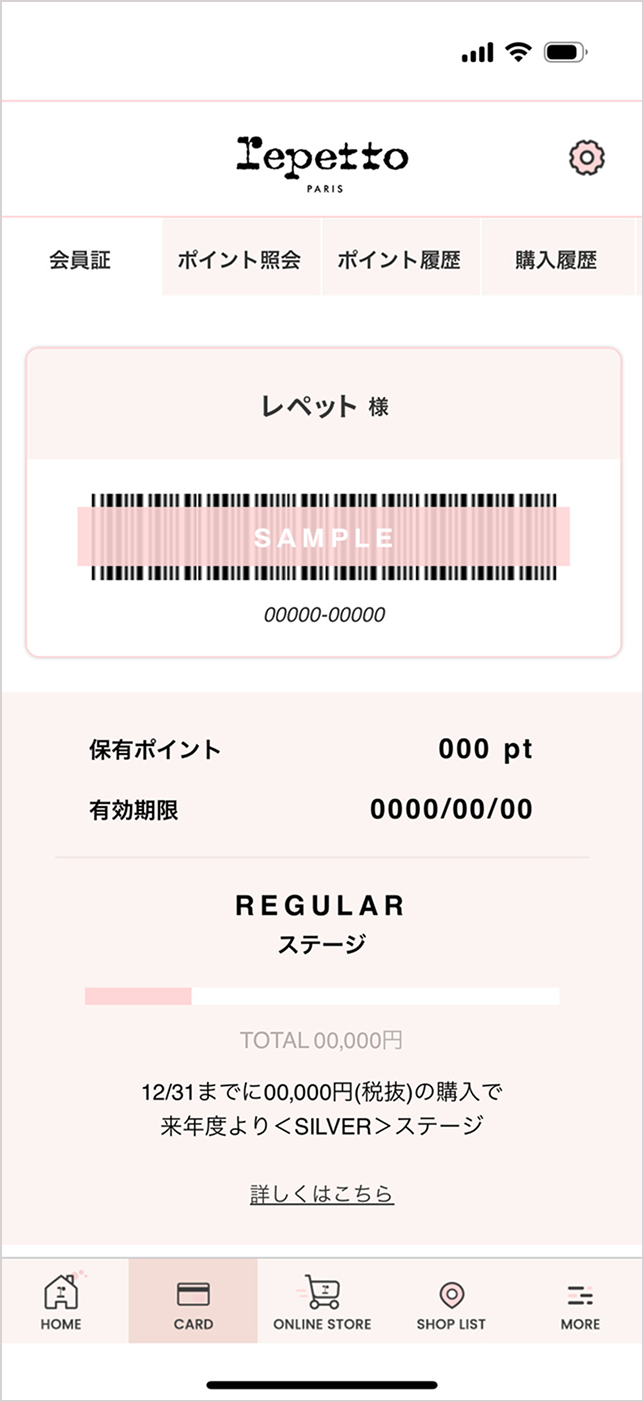Switch to the 会員証 tab
644x1402 pixels.
click(80, 260)
